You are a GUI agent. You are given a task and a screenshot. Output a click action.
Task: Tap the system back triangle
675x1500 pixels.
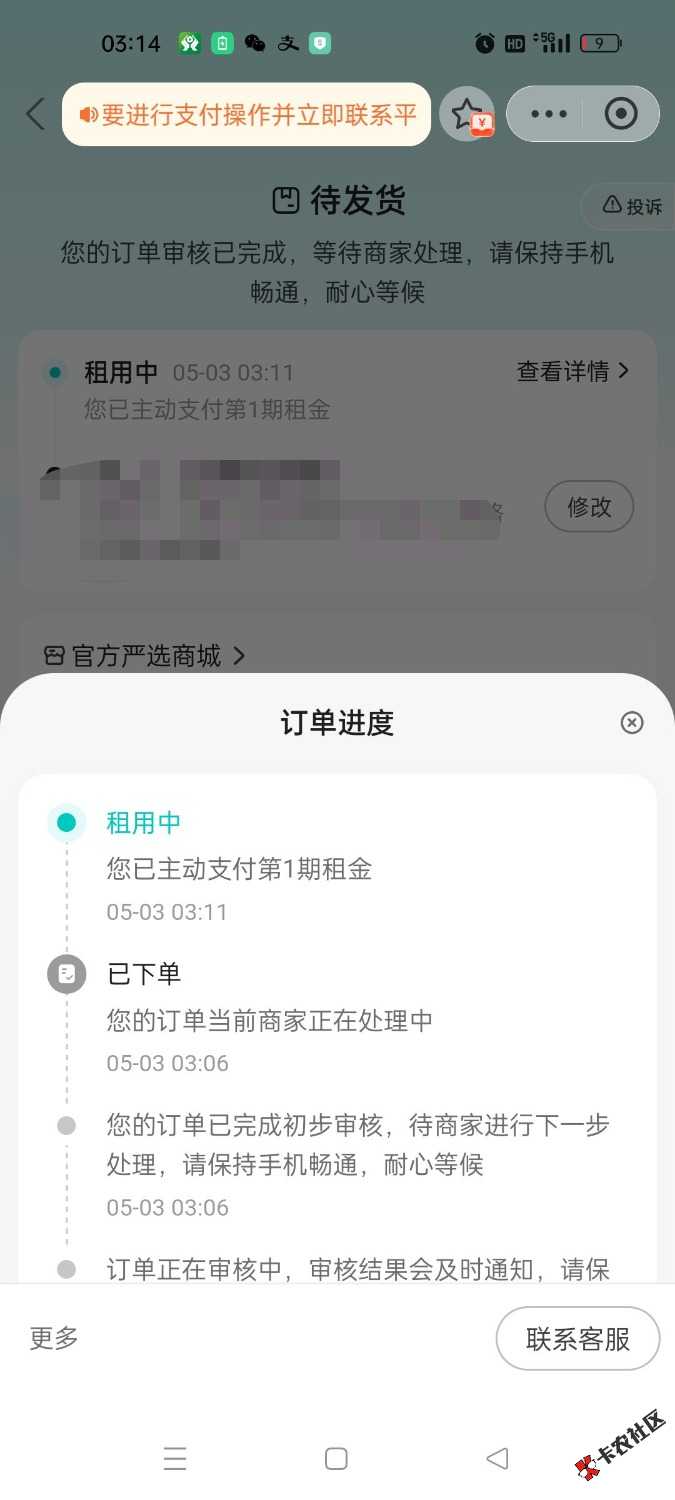pos(497,1459)
